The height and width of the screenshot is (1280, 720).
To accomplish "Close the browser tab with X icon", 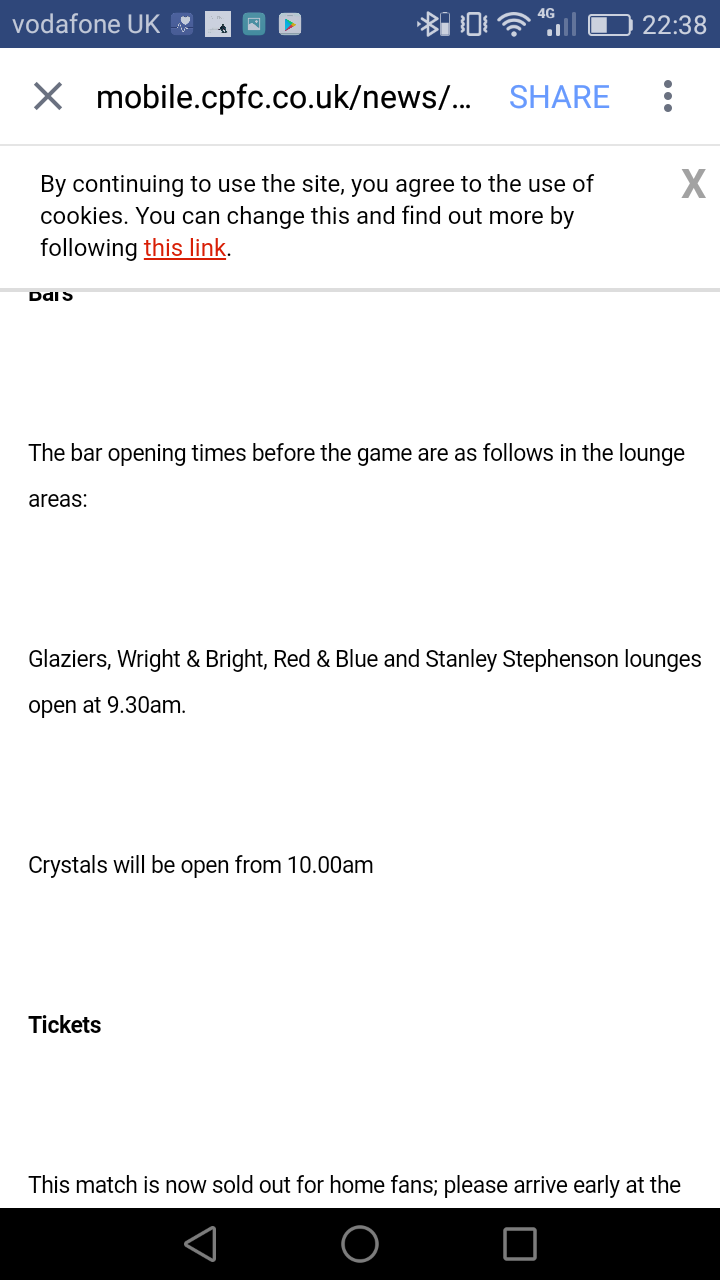I will [x=48, y=97].
